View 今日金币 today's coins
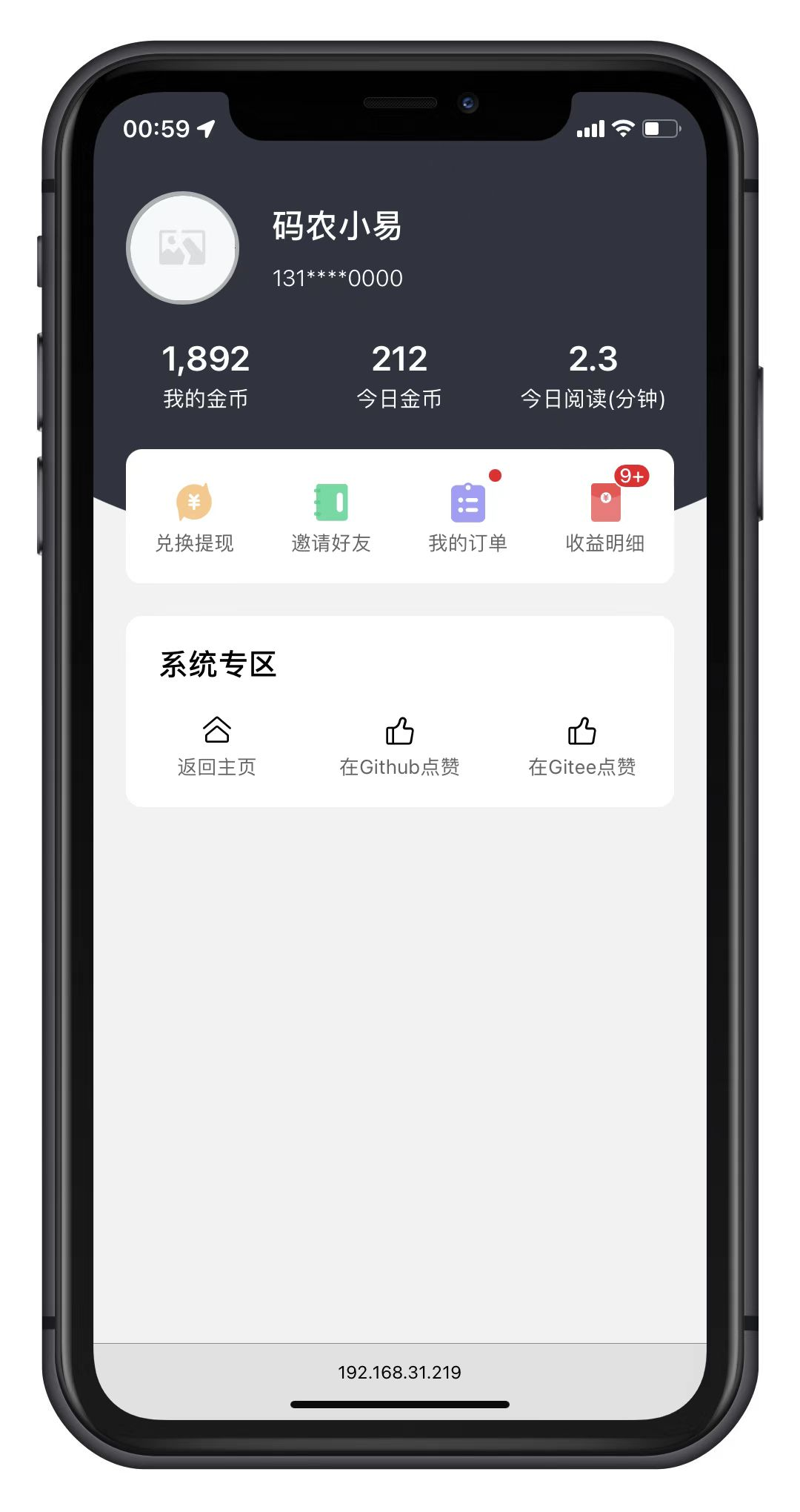Screen dimensions: 800x1512 pyautogui.click(x=399, y=375)
